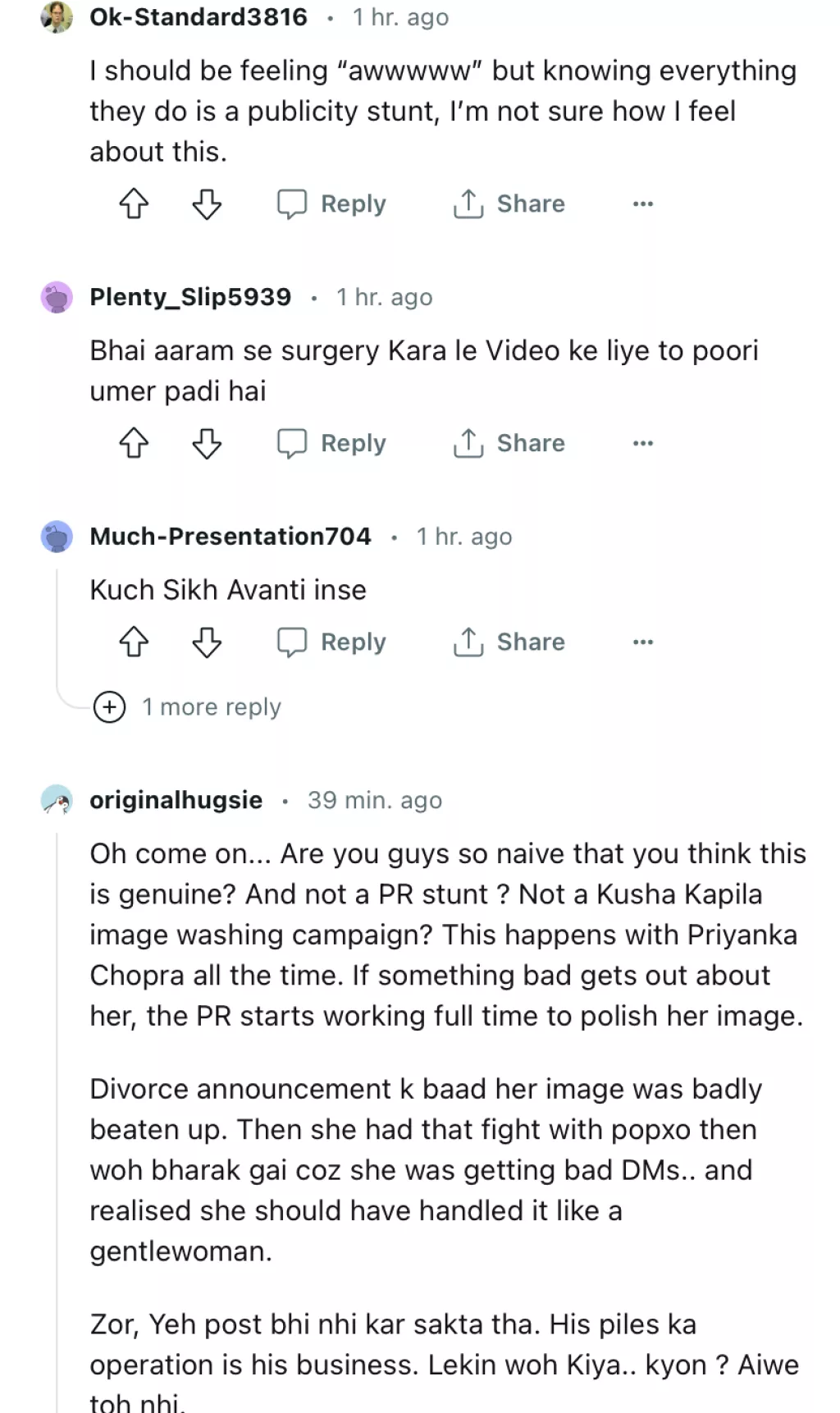Share Much-Presentation704's comment
The width and height of the screenshot is (840, 1413).
[x=509, y=642]
